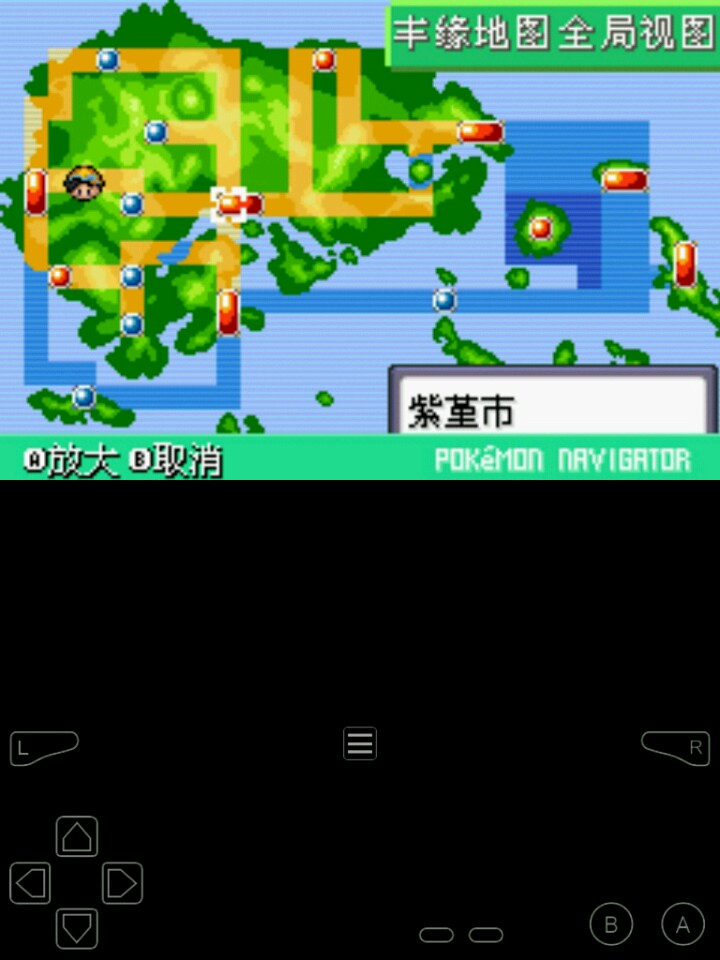Hit the A button to zoom in
Viewport: 720px width, 960px height.
683,925
